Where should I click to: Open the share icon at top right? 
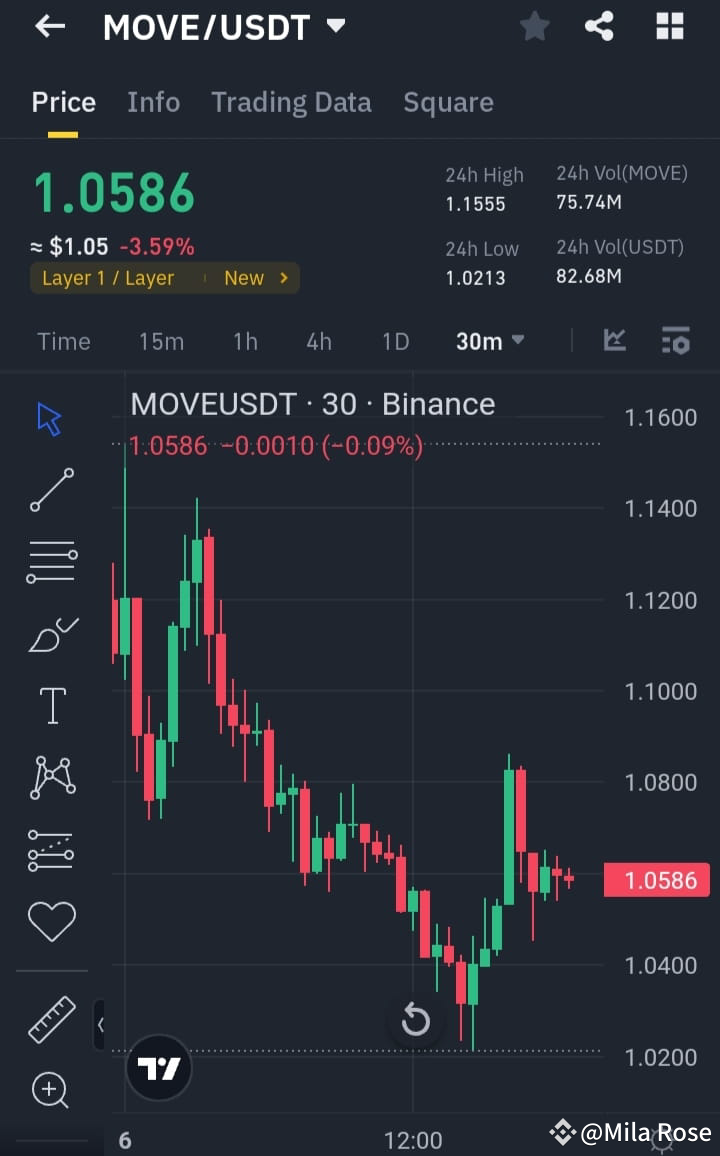tap(599, 27)
